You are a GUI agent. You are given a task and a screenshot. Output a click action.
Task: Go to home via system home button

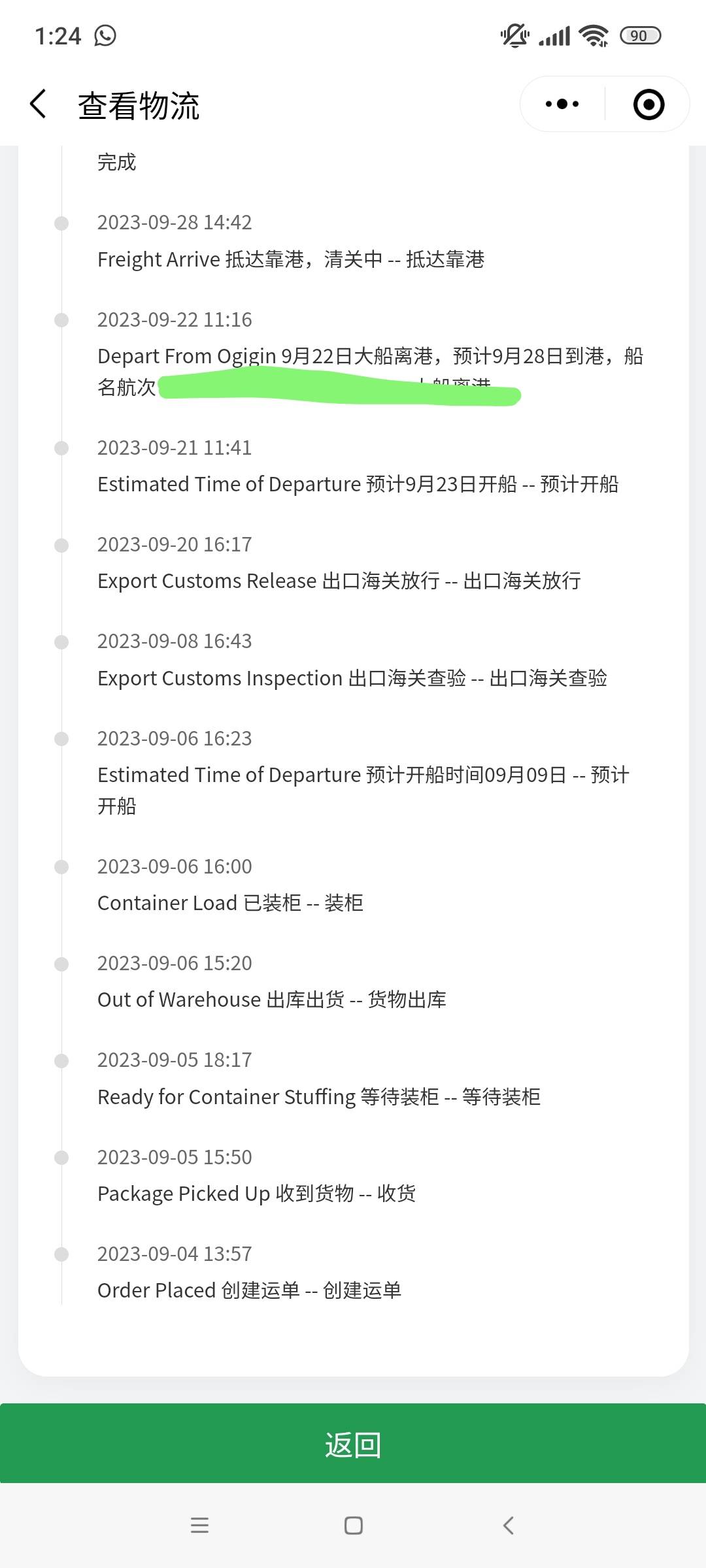(x=353, y=1526)
